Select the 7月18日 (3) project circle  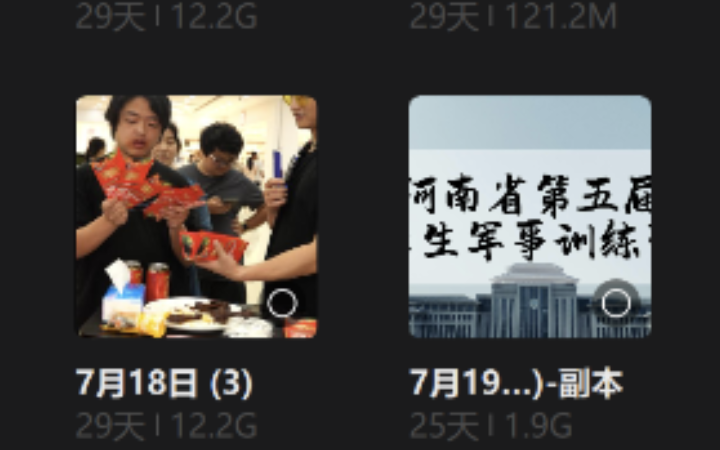coord(283,303)
